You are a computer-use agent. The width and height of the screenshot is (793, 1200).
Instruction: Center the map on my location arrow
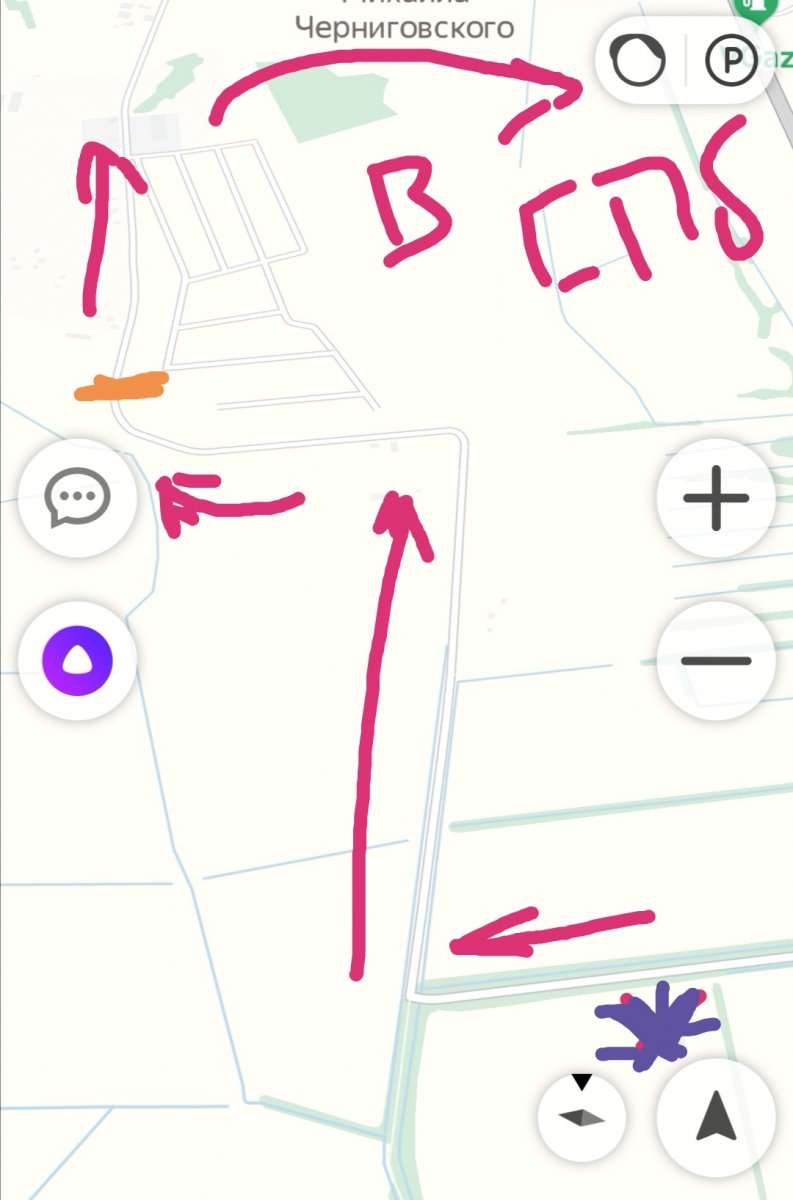(x=716, y=1117)
